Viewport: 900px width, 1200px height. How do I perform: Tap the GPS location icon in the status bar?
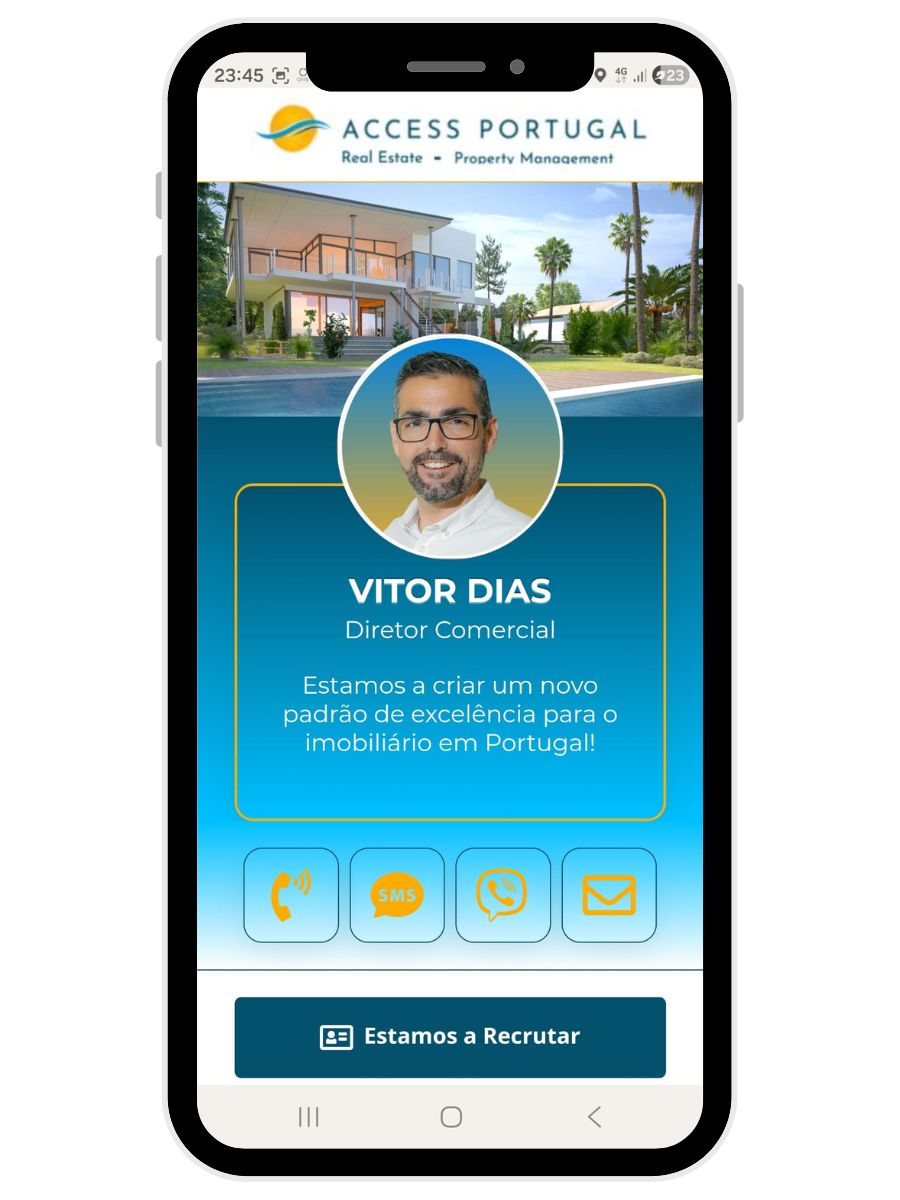pyautogui.click(x=601, y=74)
